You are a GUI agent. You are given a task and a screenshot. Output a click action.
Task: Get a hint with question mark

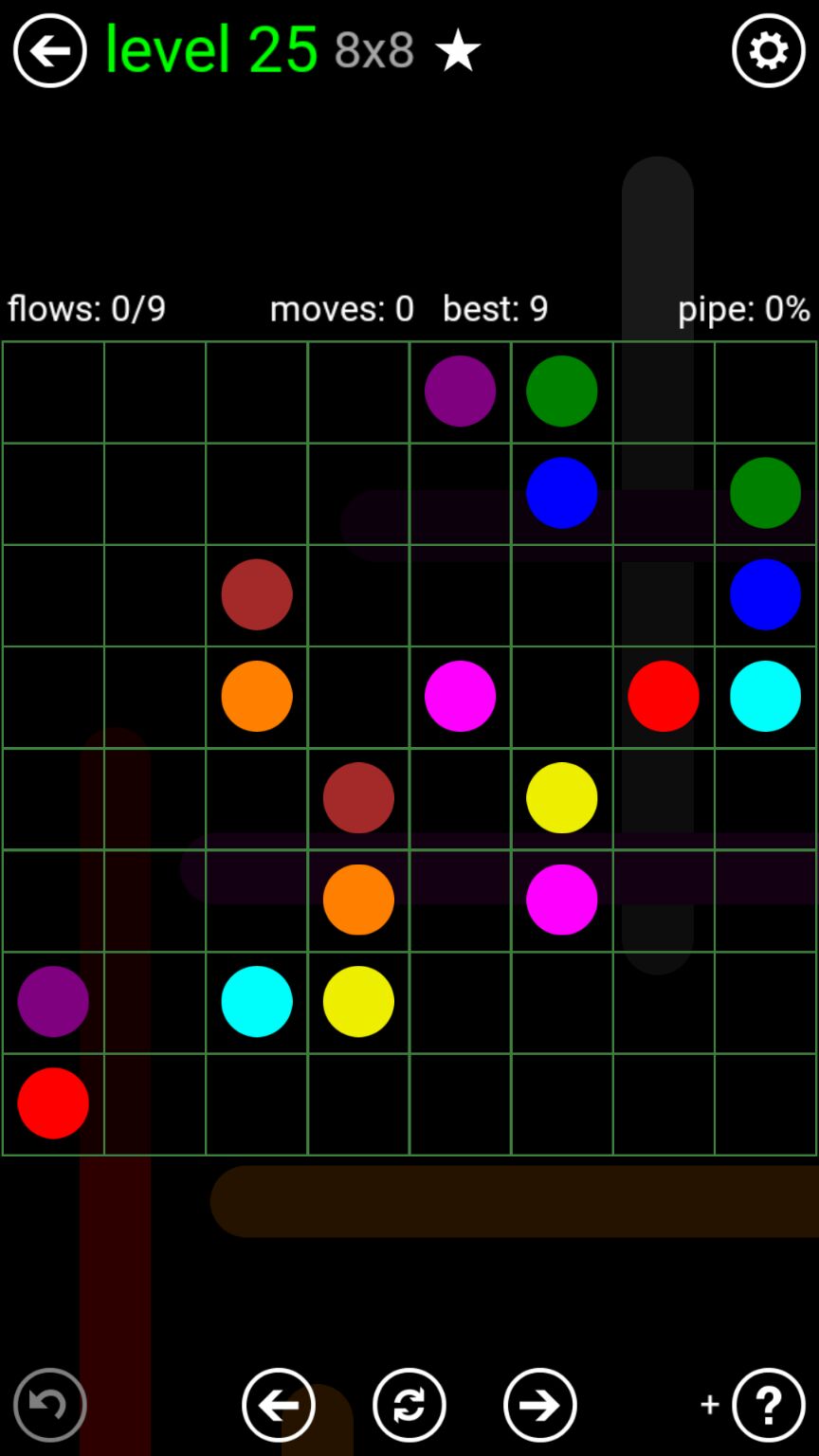click(768, 1405)
